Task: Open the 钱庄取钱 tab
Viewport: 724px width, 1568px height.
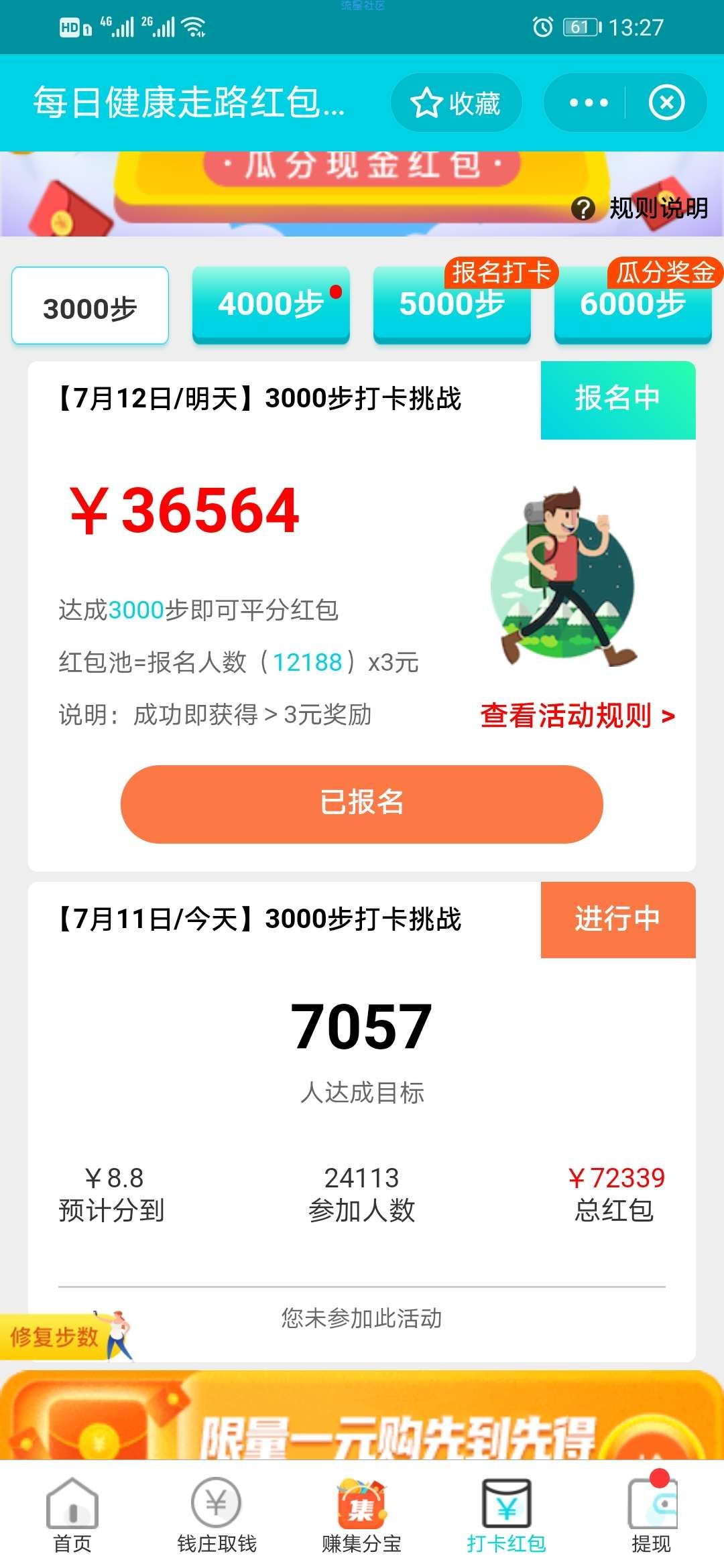Action: click(x=217, y=1516)
